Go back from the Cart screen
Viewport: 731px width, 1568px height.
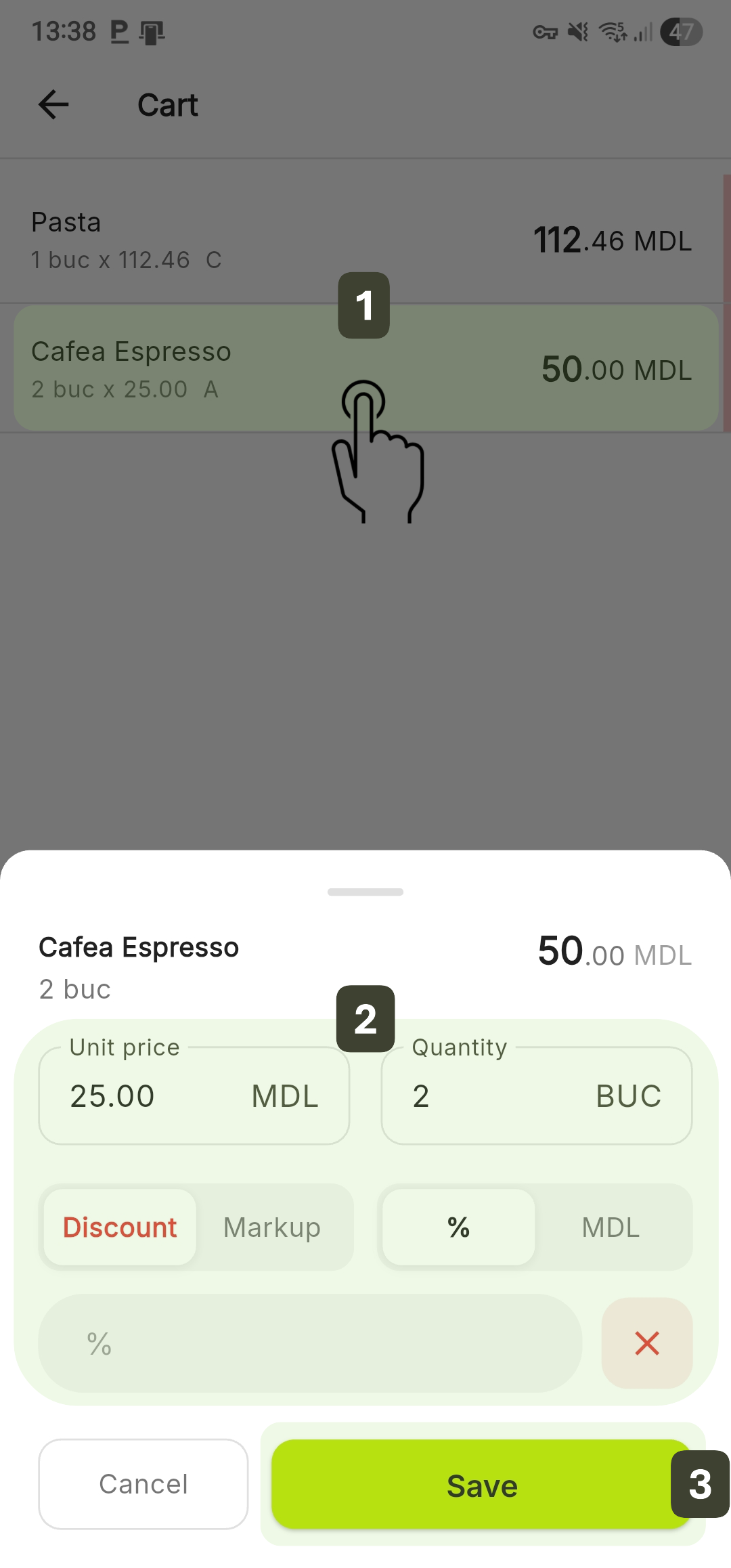(53, 105)
